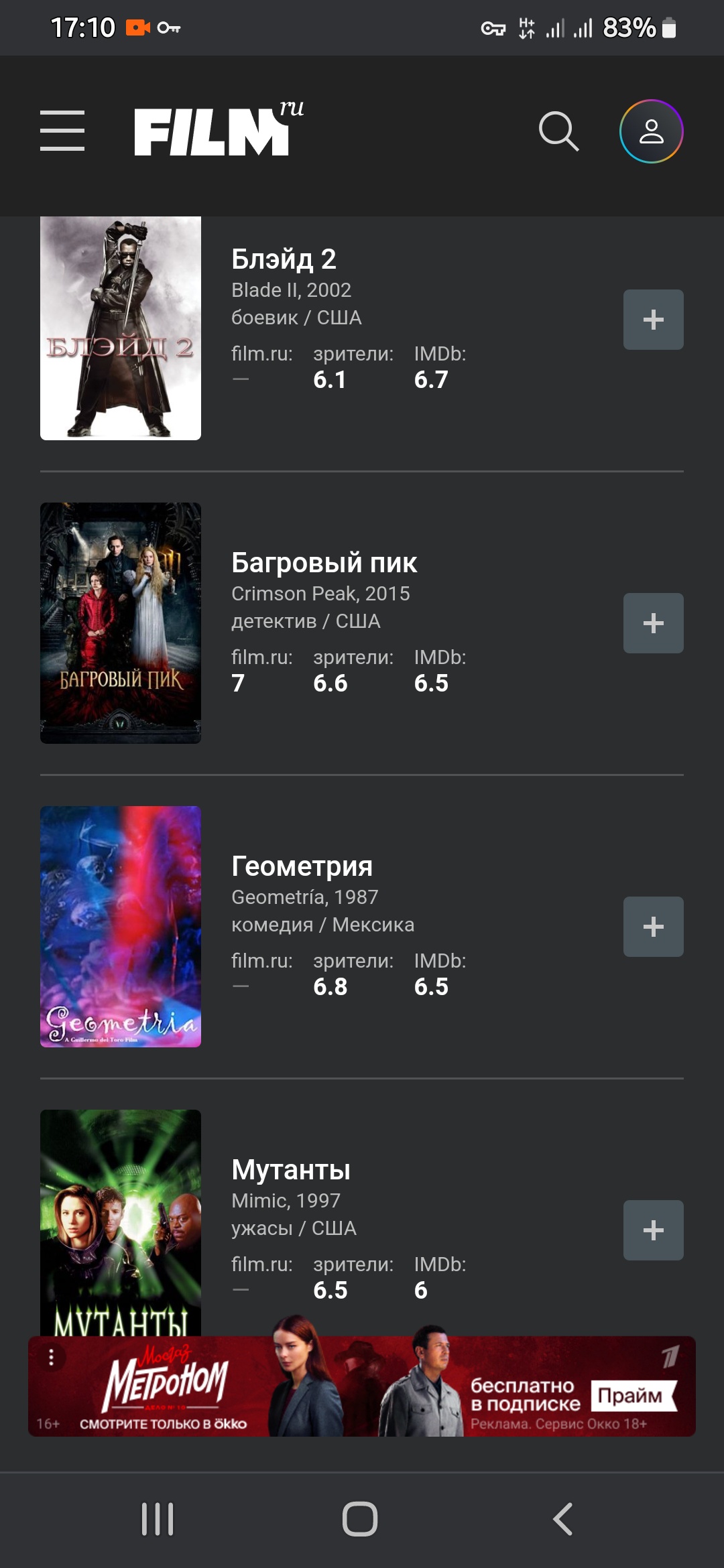Open the Багровый пик movie title

coord(324,563)
